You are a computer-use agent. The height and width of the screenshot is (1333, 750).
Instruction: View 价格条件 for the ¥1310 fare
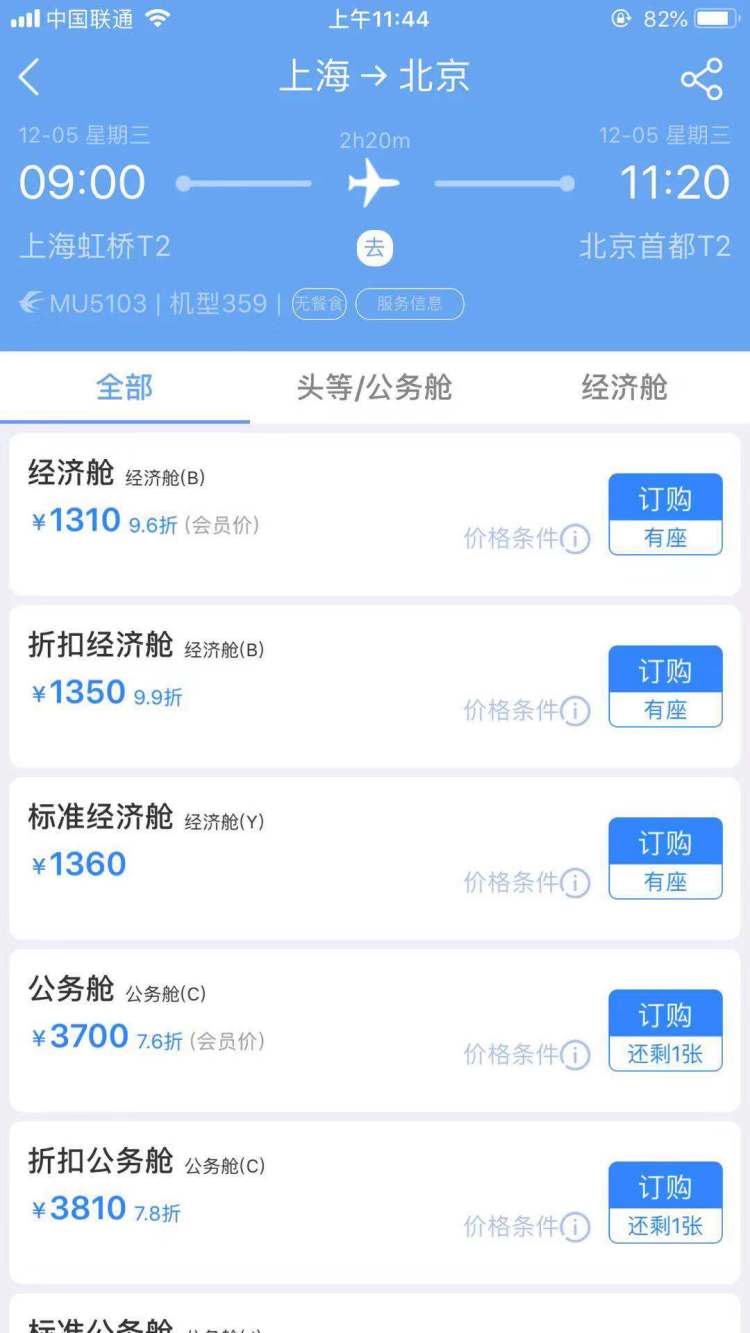point(527,539)
